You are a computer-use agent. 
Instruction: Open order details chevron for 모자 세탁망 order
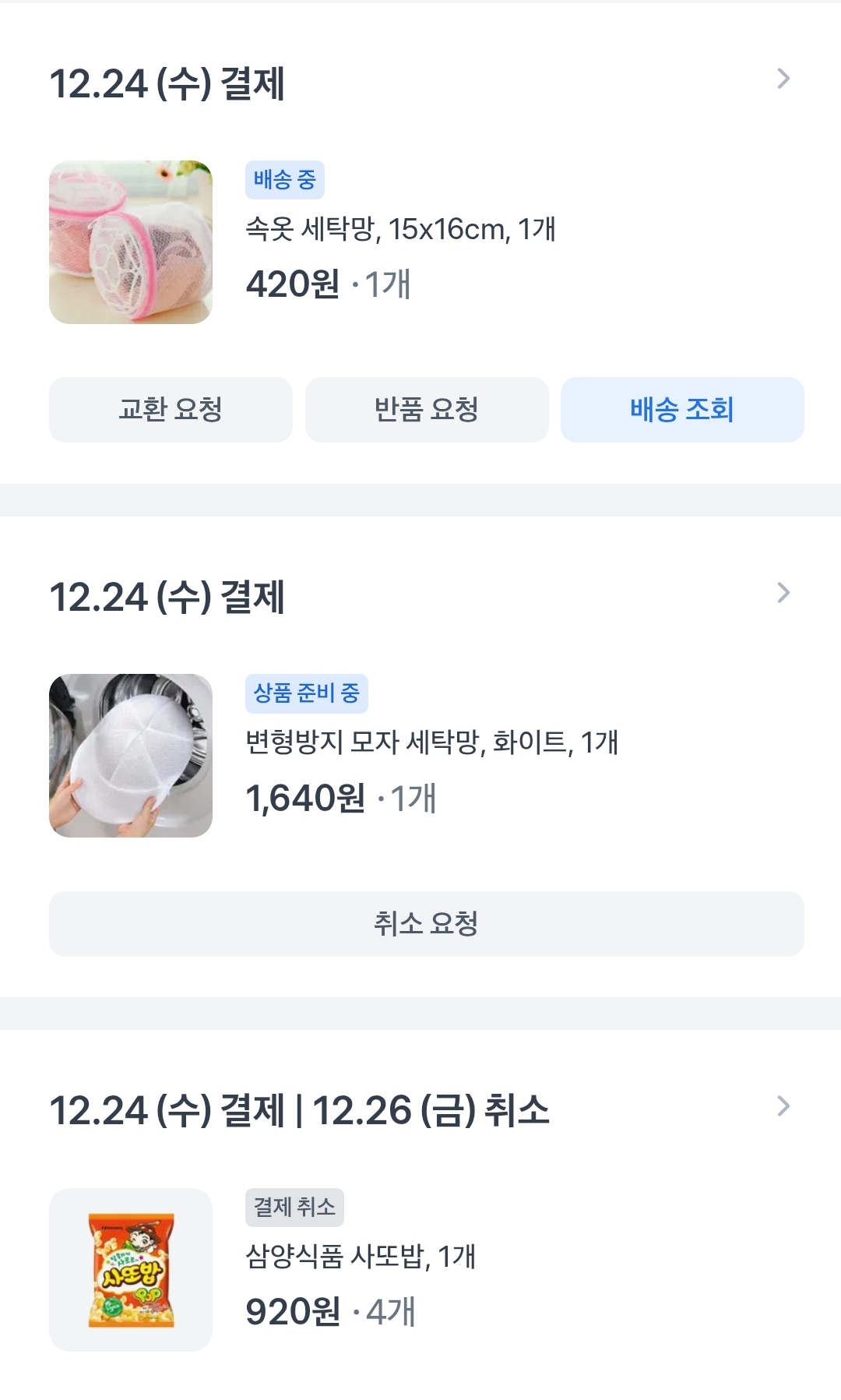783,593
